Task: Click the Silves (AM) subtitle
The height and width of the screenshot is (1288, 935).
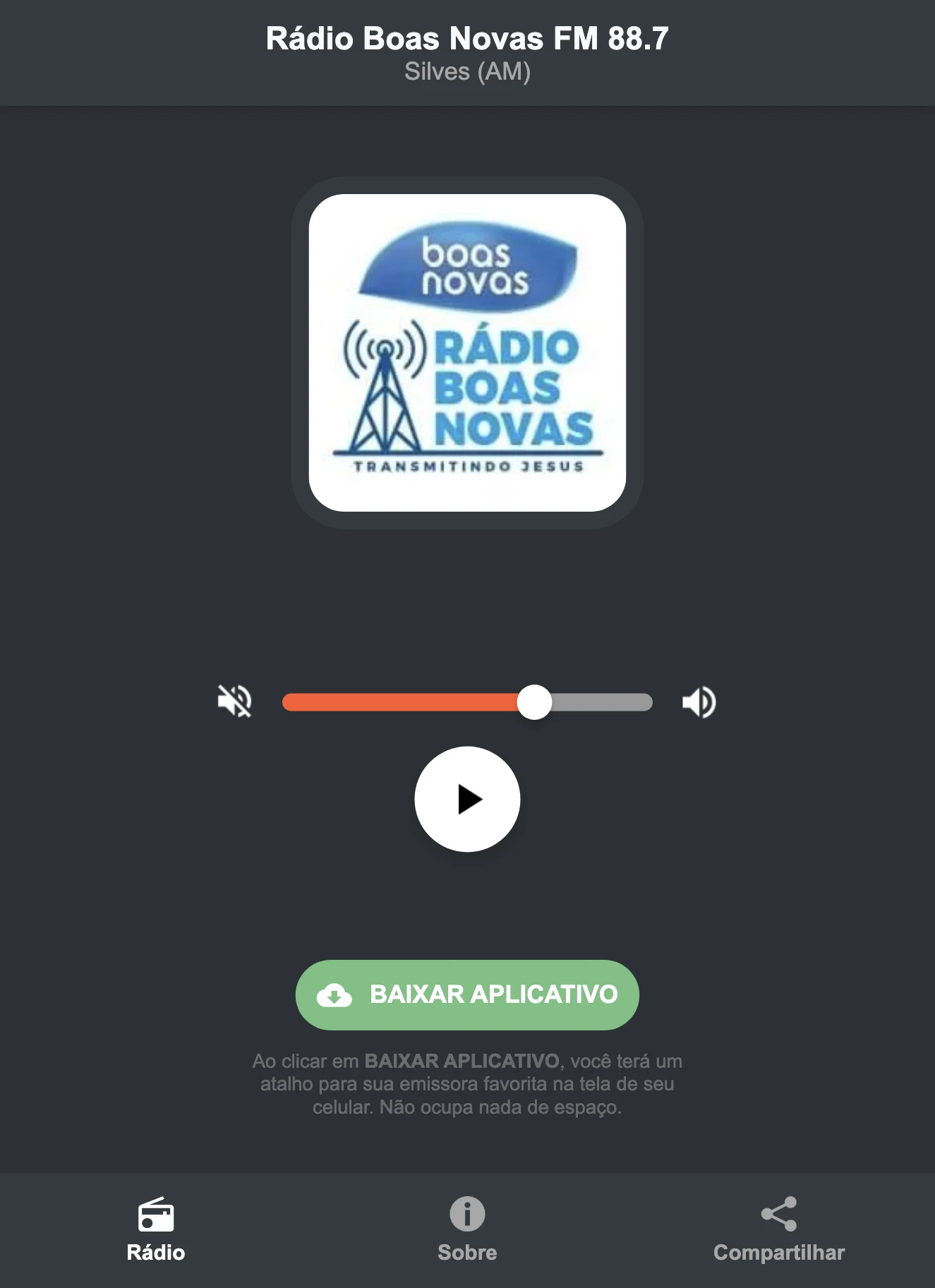Action: coord(466,71)
